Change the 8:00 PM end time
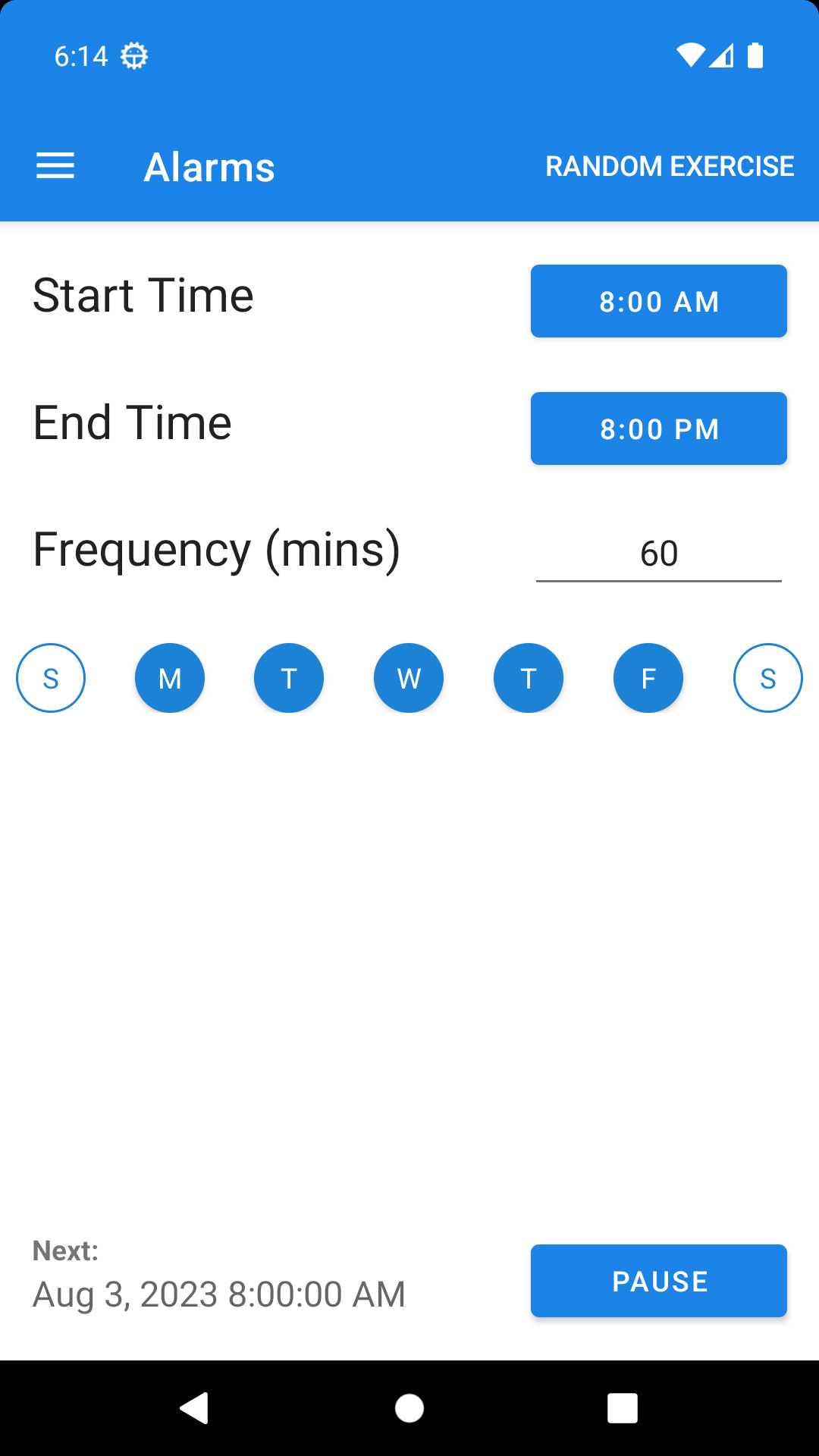This screenshot has width=819, height=1456. tap(659, 428)
